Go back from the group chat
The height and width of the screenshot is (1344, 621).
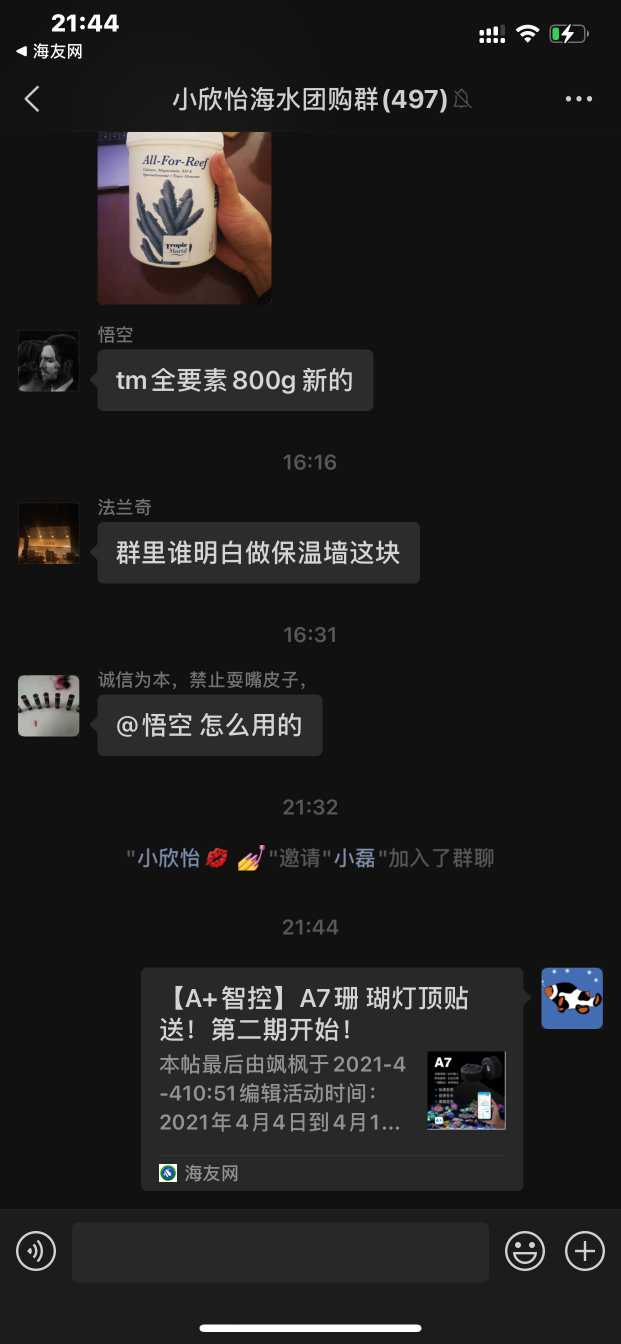coord(32,99)
